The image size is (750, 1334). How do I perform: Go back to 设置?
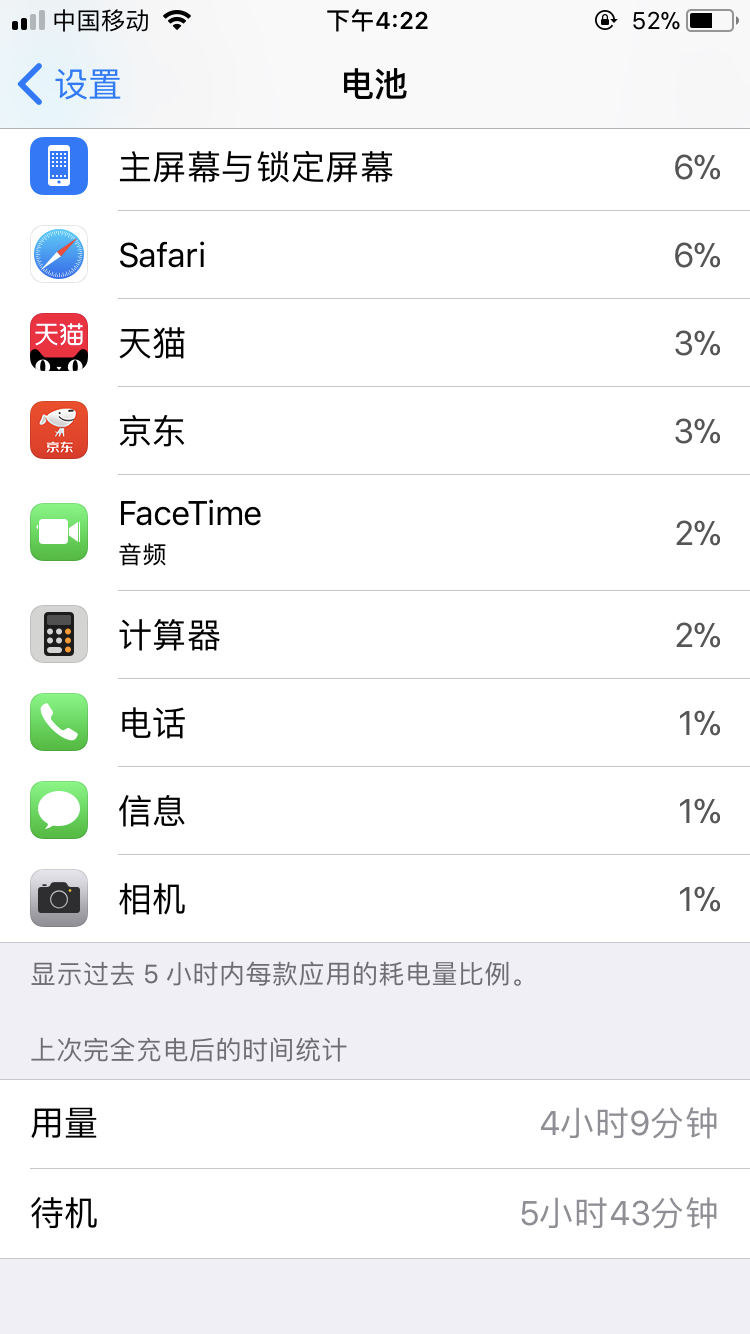[70, 85]
